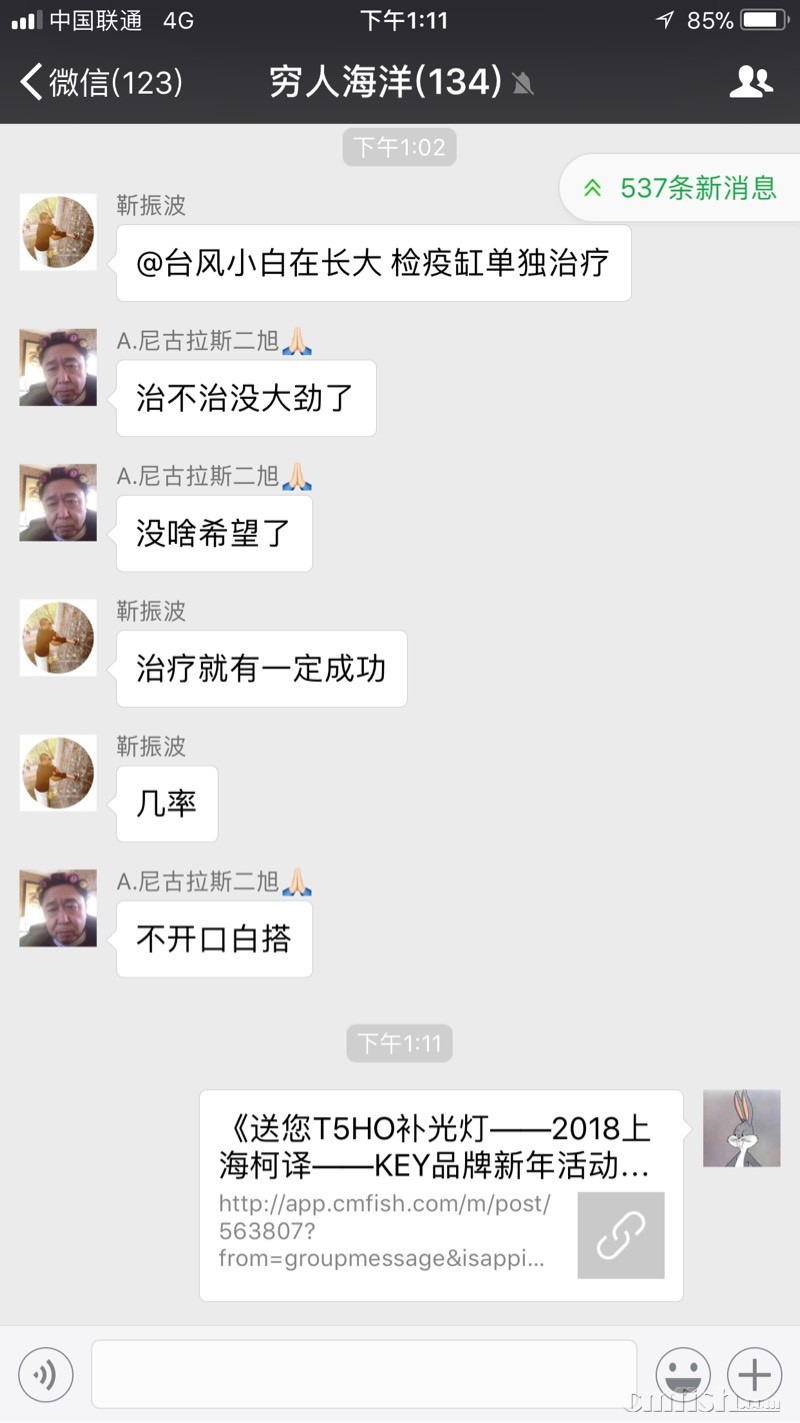Open the emoji picker smiley icon
800x1423 pixels.
pyautogui.click(x=683, y=1374)
